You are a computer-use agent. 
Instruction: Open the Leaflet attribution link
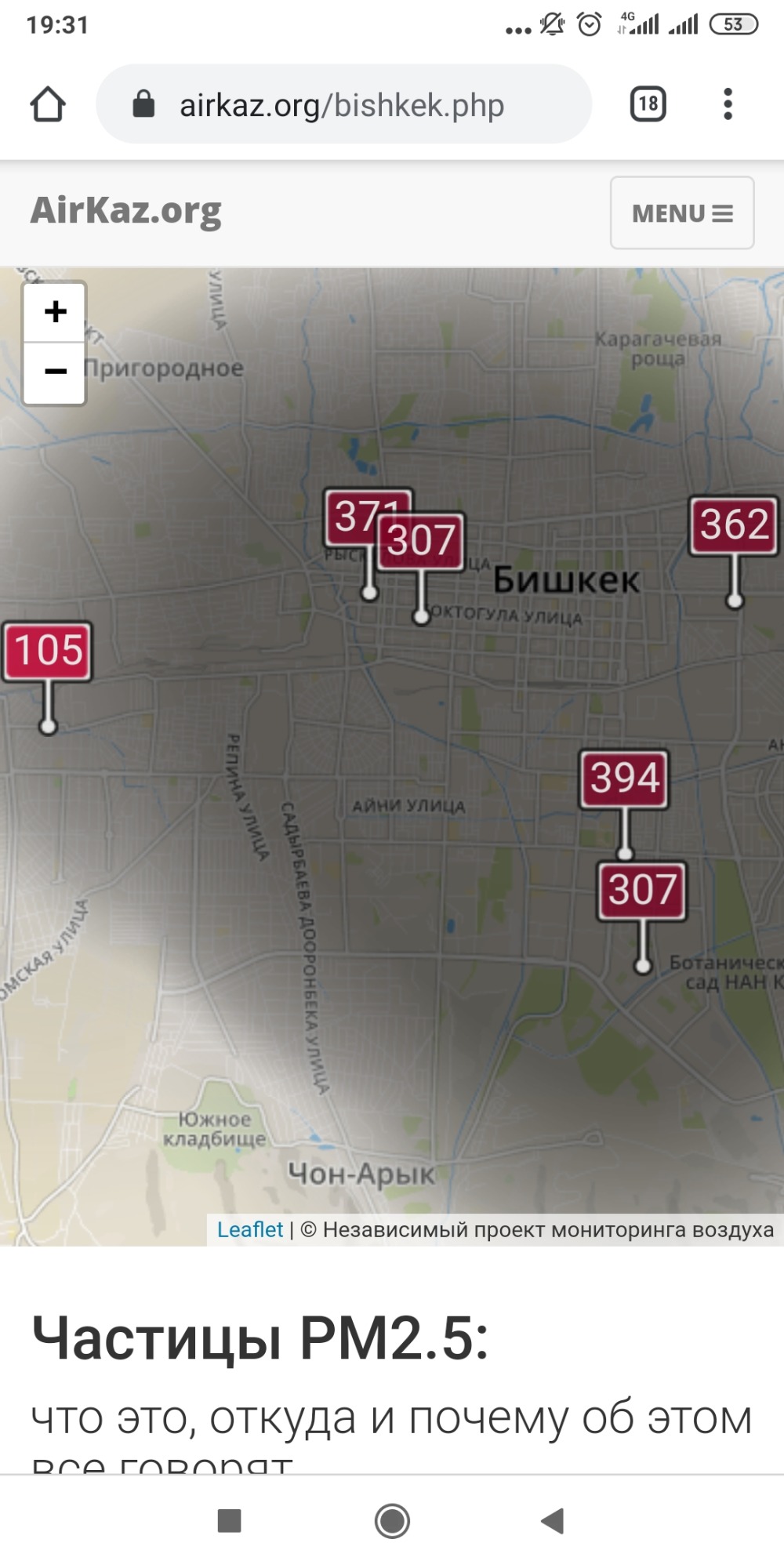pos(249,1229)
